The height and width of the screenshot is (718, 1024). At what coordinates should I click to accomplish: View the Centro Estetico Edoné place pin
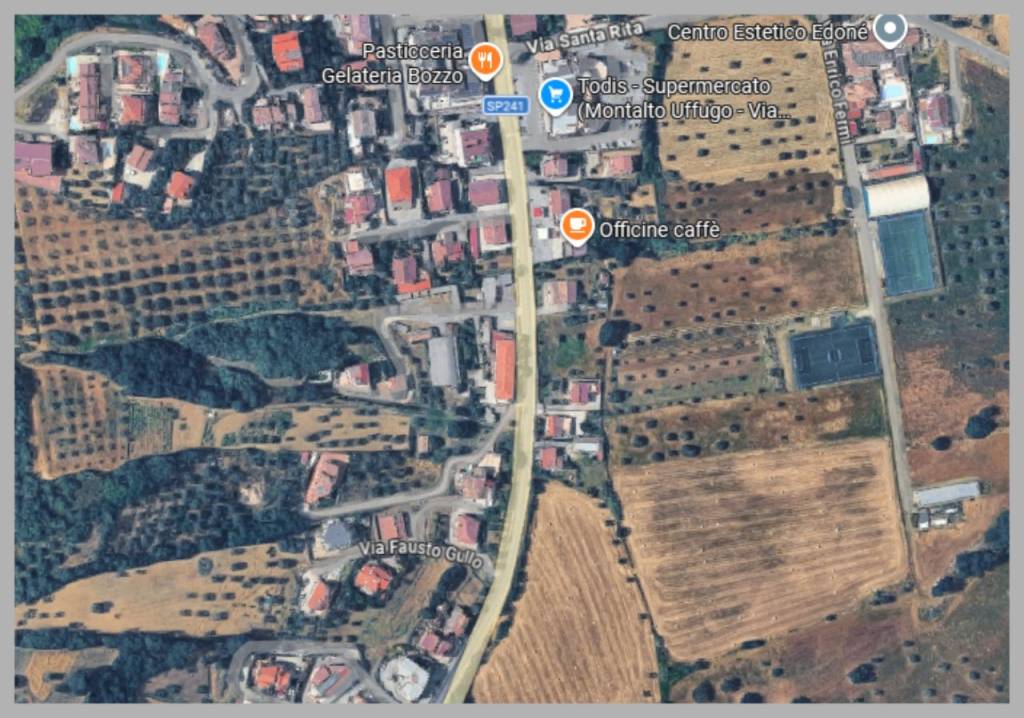pyautogui.click(x=888, y=29)
